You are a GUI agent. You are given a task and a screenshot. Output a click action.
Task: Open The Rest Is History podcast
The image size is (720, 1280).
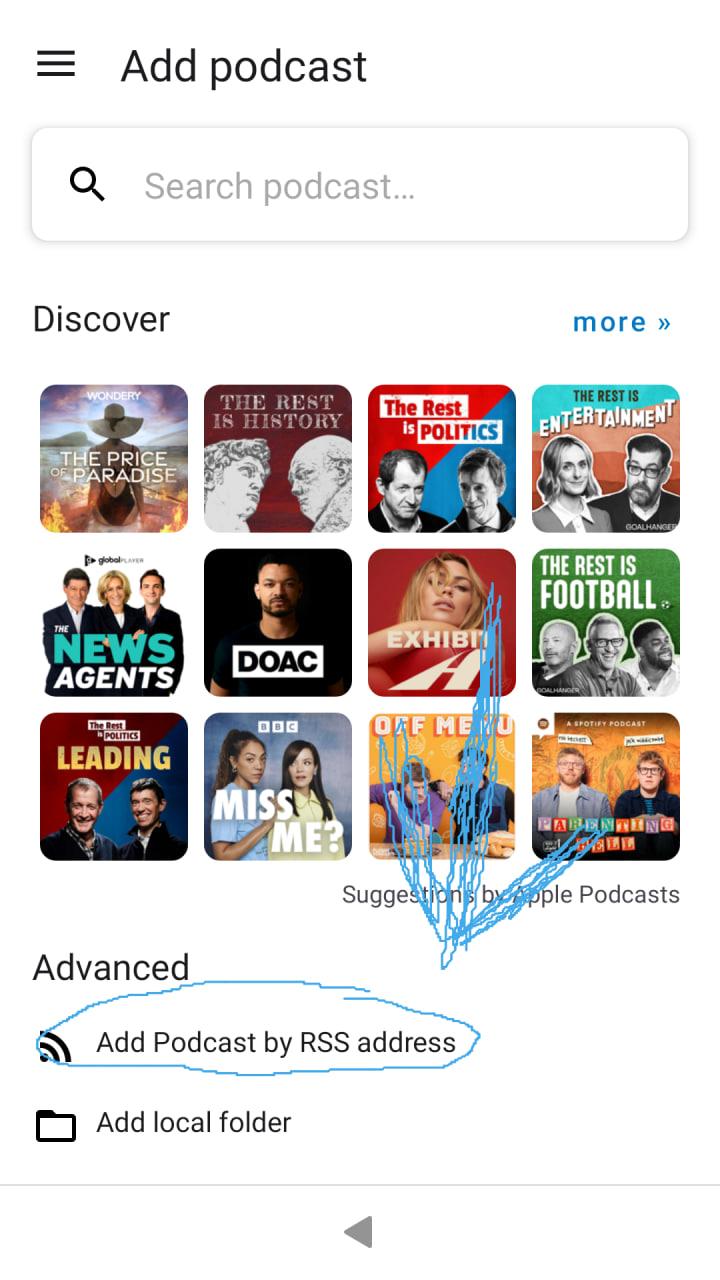point(278,459)
